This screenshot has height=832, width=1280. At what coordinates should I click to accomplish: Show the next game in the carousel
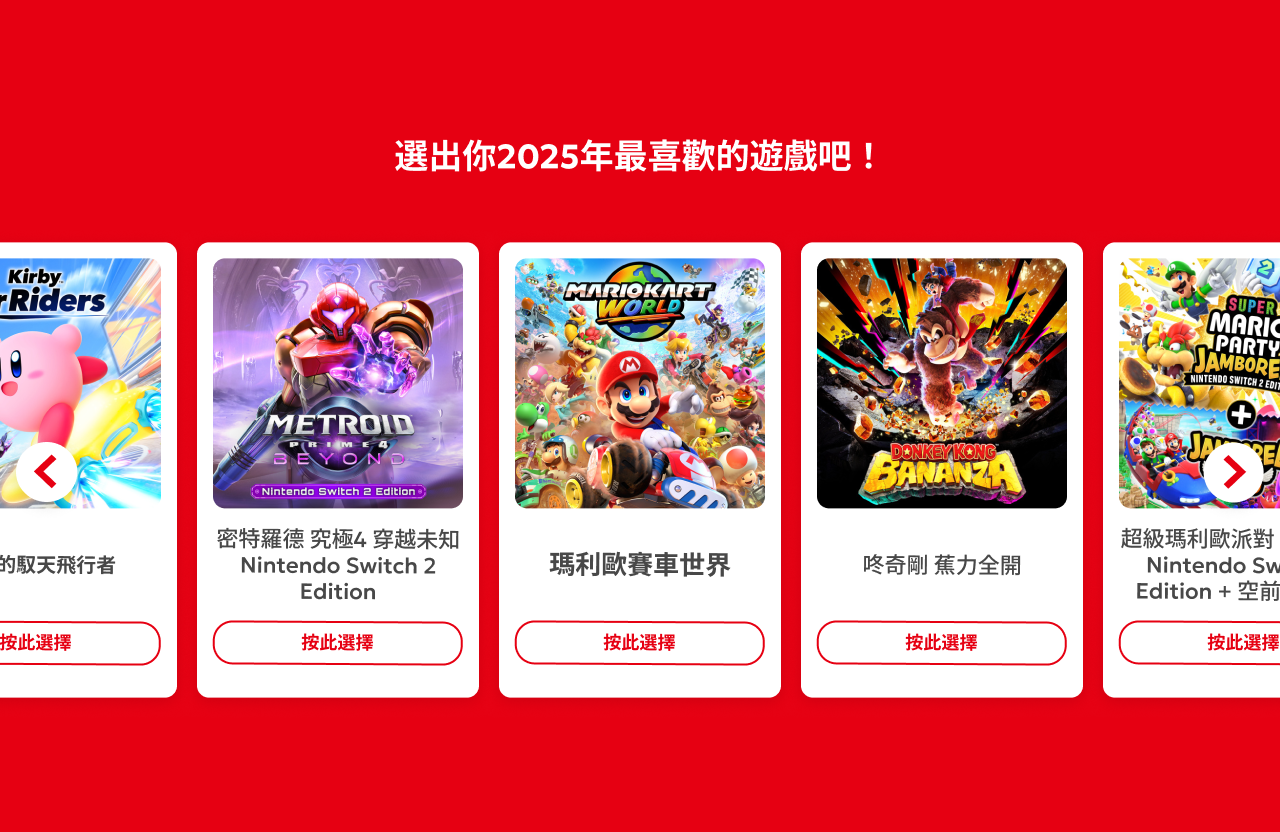tap(1233, 472)
